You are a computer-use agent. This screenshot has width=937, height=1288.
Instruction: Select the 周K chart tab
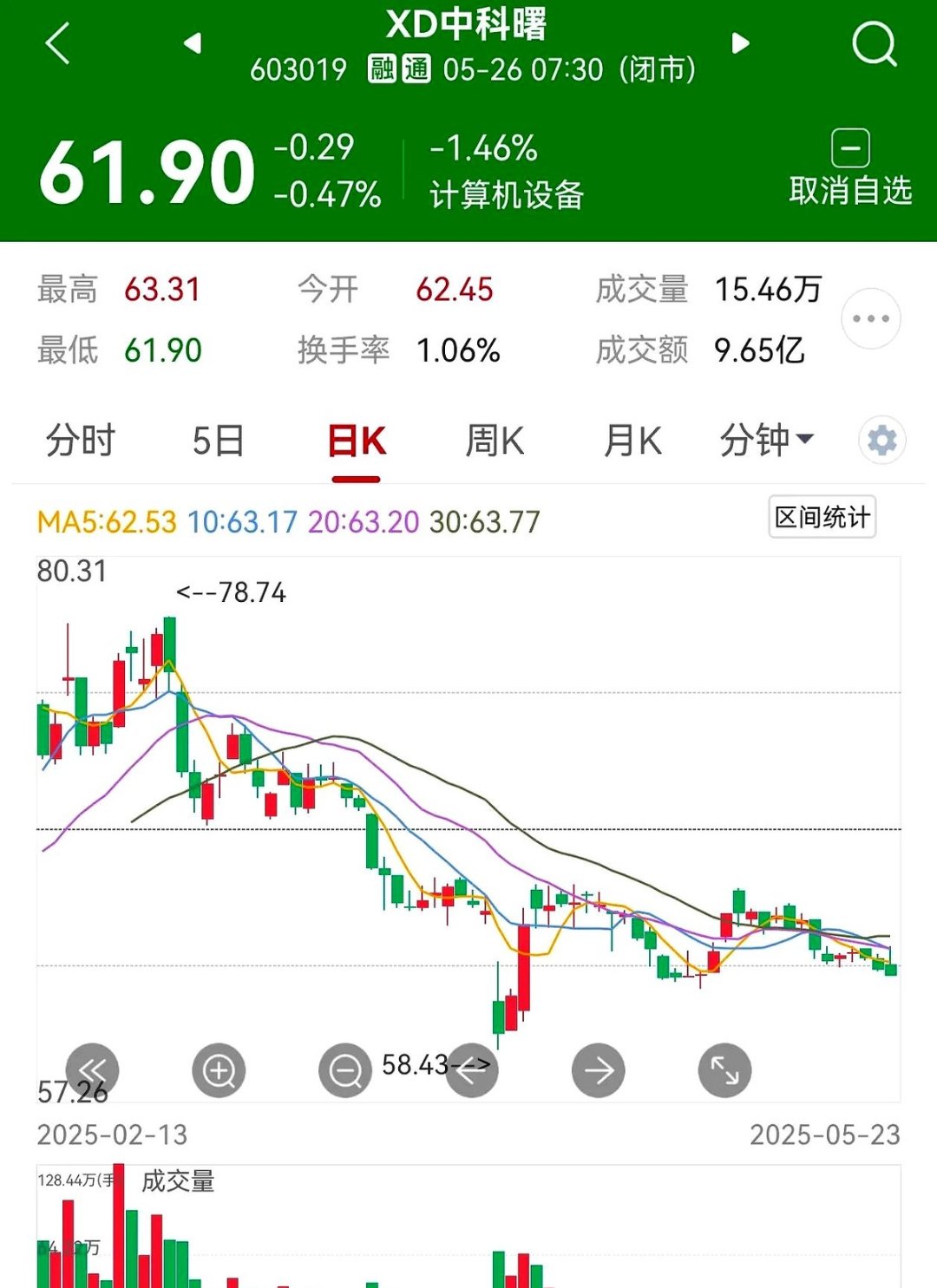point(495,441)
